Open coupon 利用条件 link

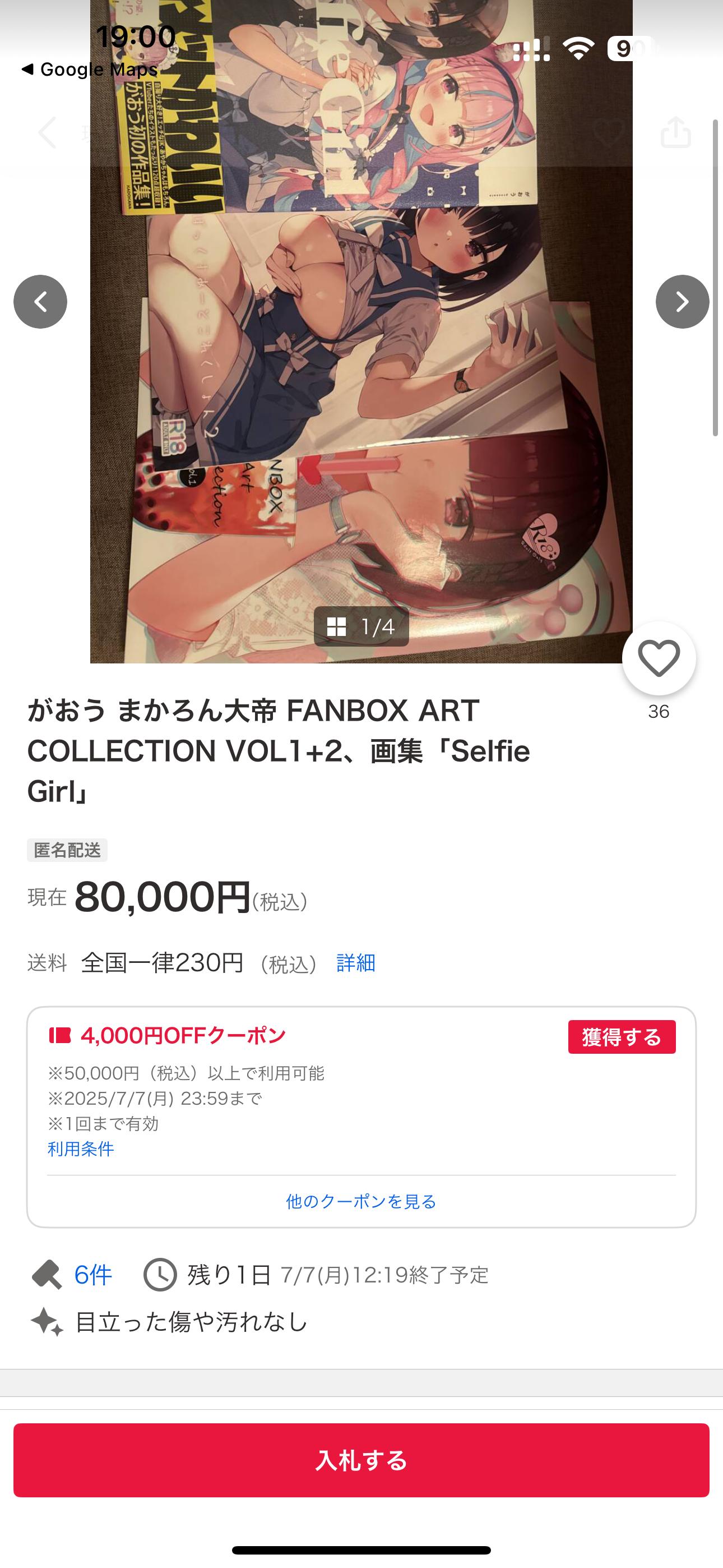pos(81,1149)
